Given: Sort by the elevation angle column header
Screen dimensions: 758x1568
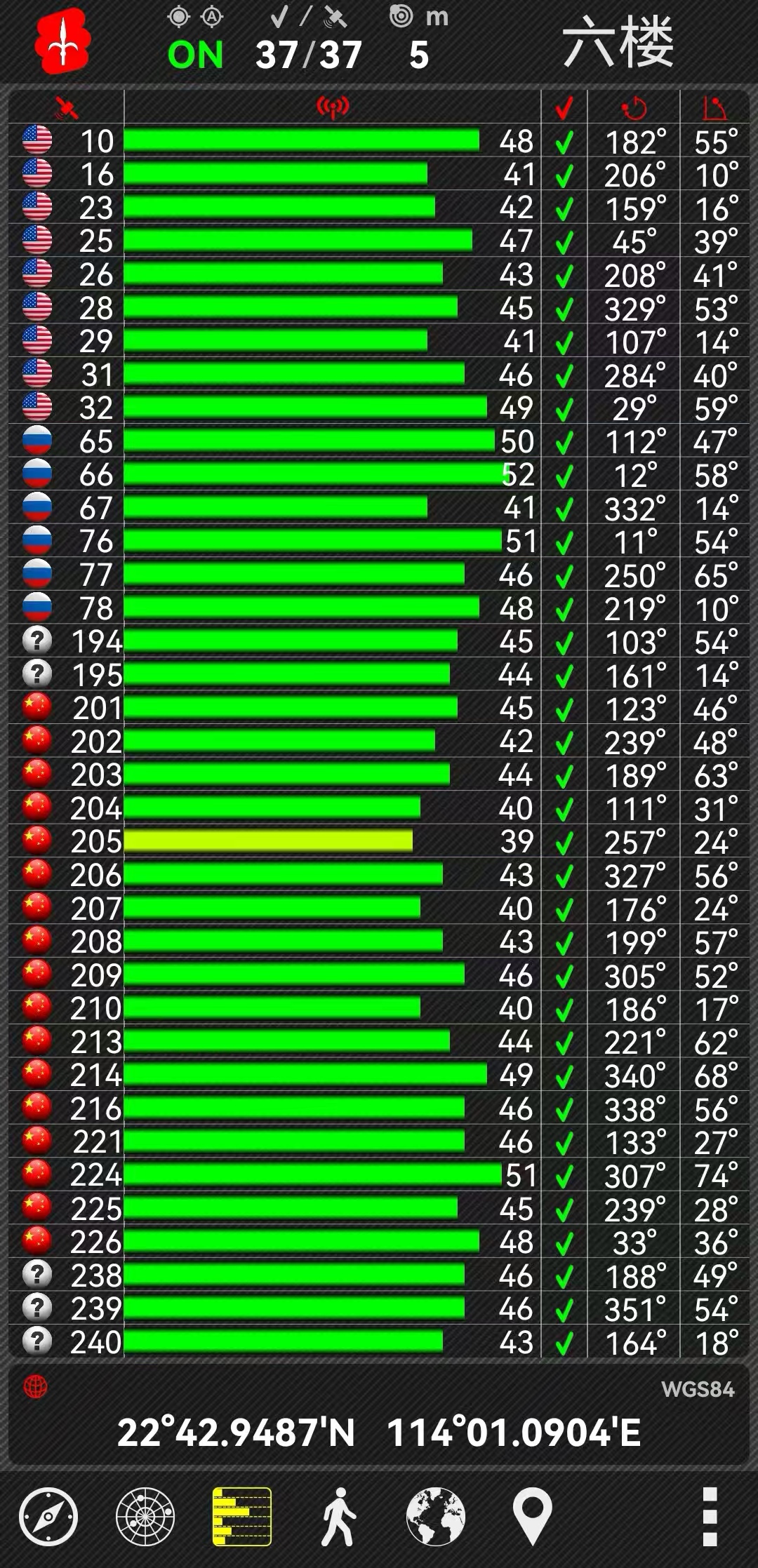Looking at the screenshot, I should (714, 107).
